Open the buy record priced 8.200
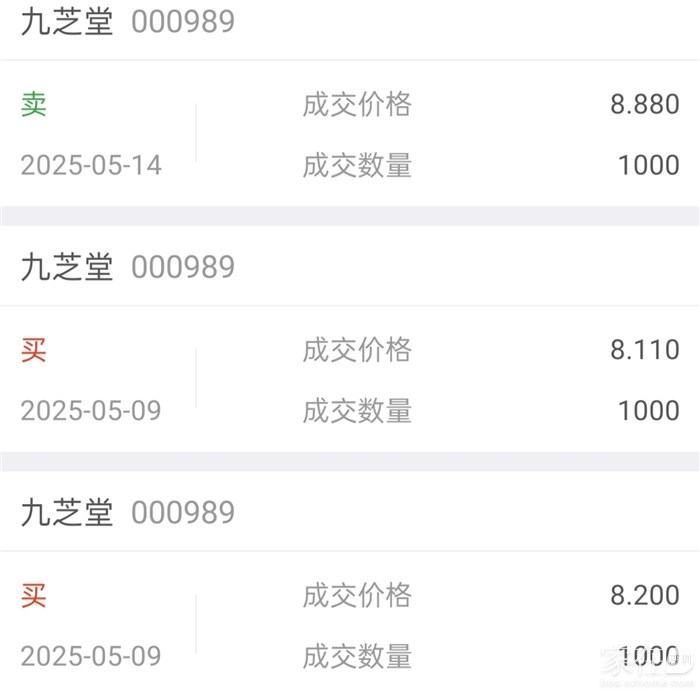 pos(350,625)
